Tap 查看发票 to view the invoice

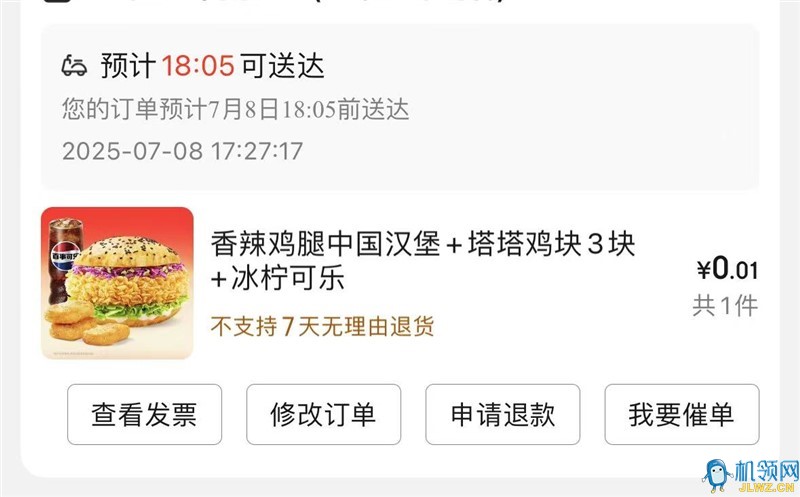click(144, 414)
